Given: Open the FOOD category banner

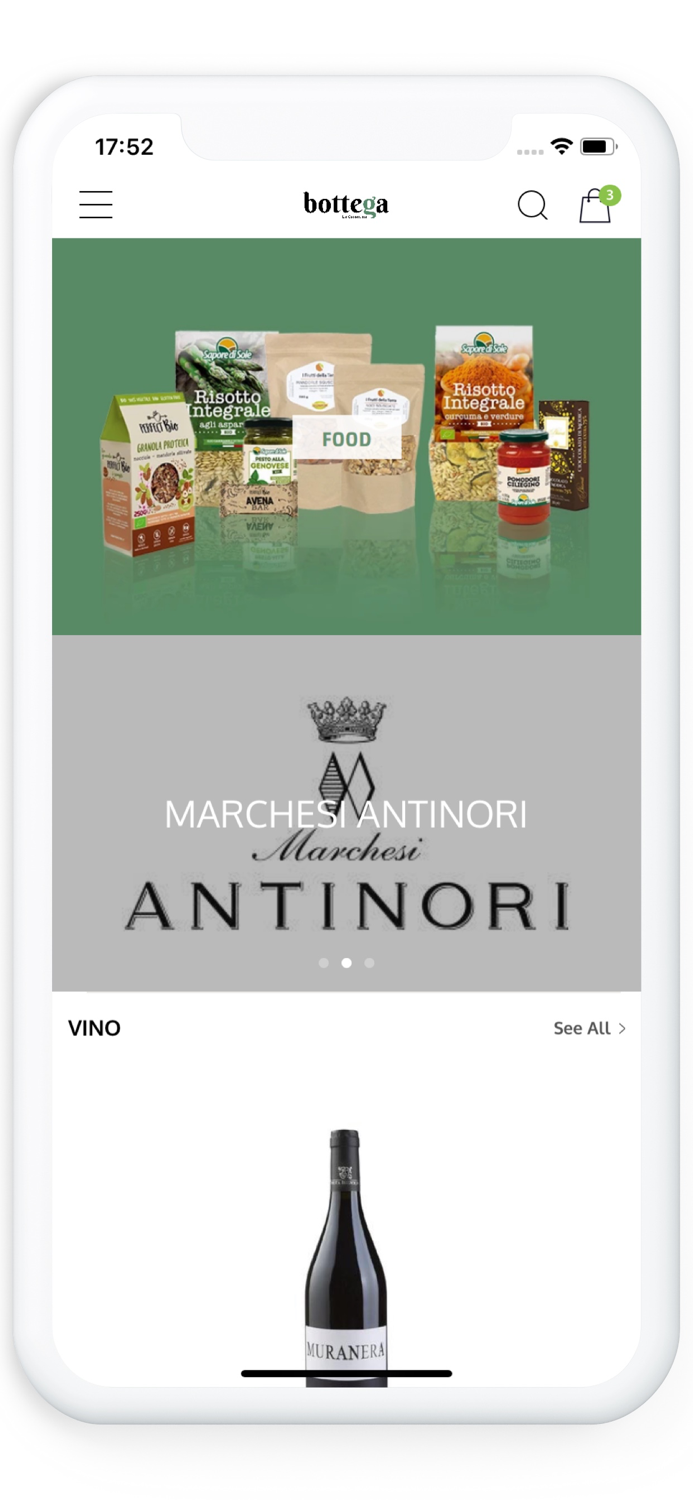Looking at the screenshot, I should coord(346,438).
